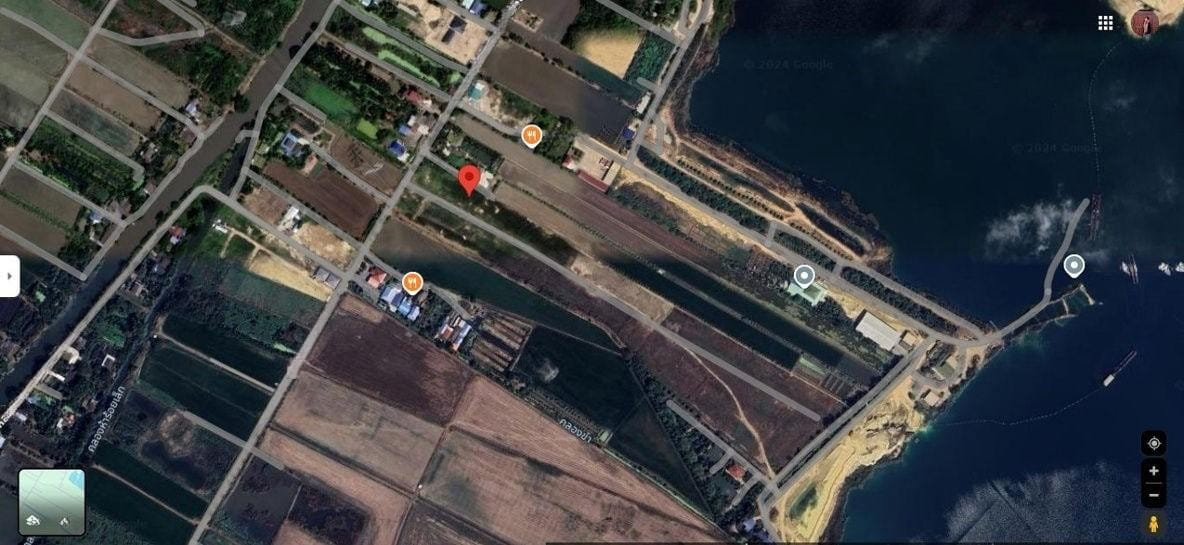Select the red dropped pin marker
The width and height of the screenshot is (1184, 545).
468,180
